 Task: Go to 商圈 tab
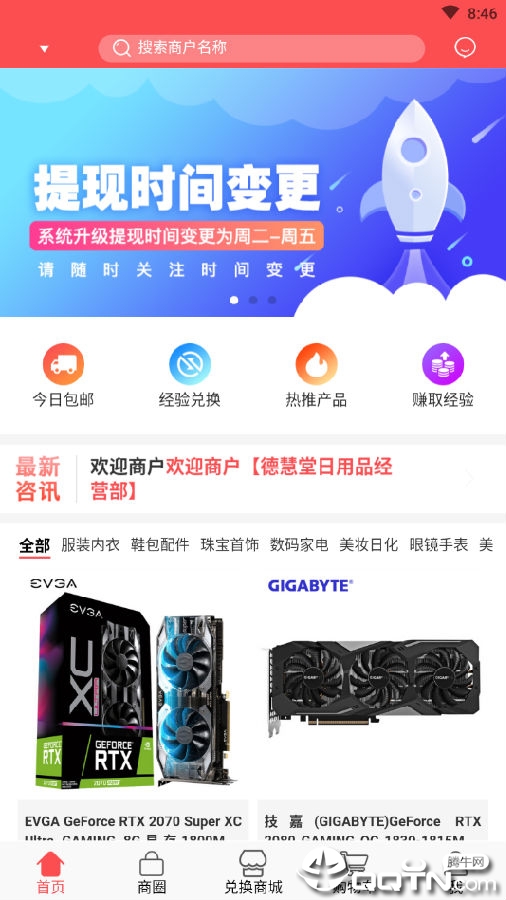click(152, 872)
